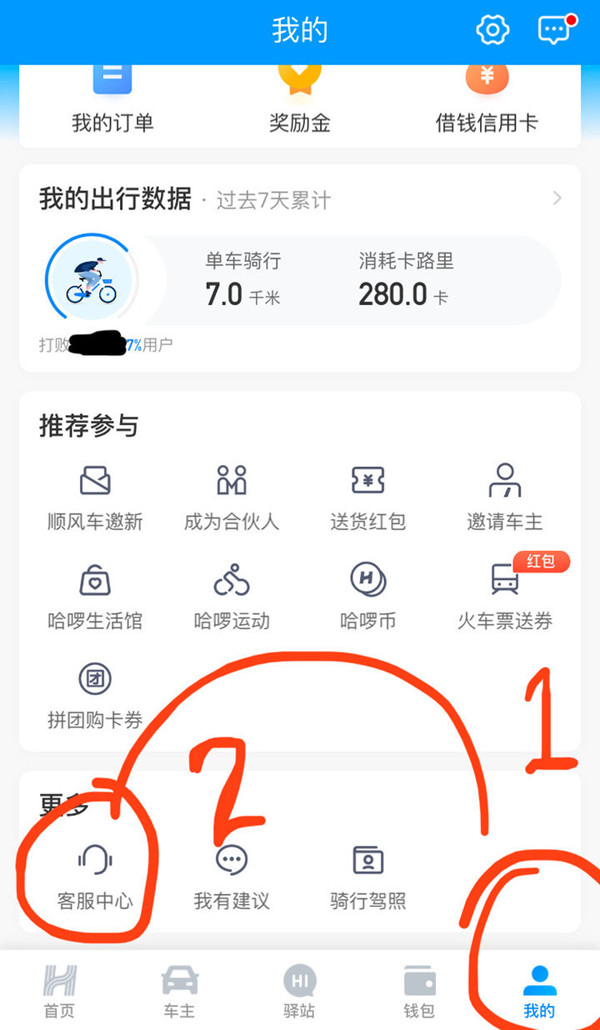Open 哈啰币
The width and height of the screenshot is (600, 1030).
[368, 595]
